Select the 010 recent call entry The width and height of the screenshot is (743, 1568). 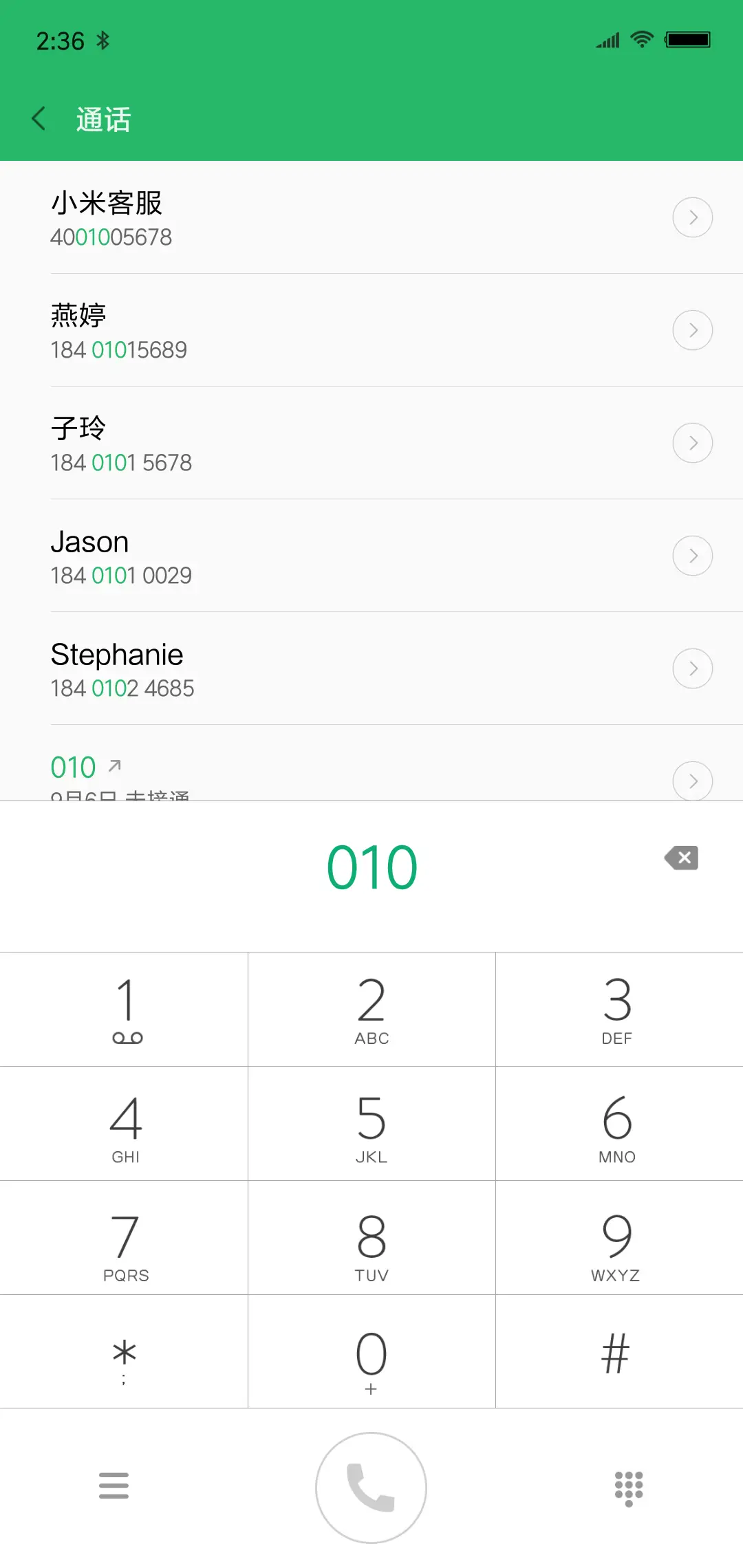(275, 770)
